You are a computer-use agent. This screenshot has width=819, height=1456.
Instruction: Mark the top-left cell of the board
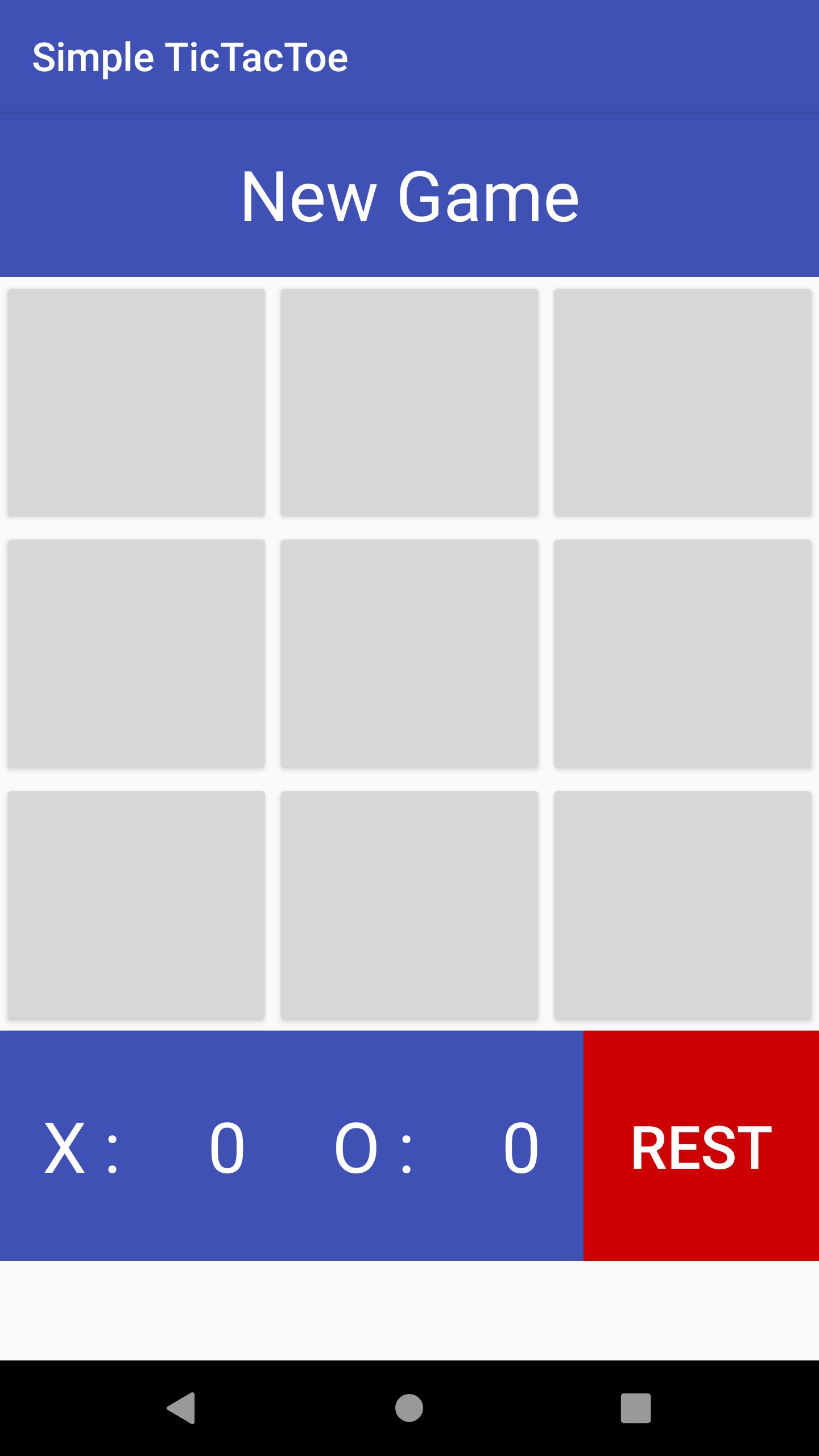pyautogui.click(x=136, y=403)
